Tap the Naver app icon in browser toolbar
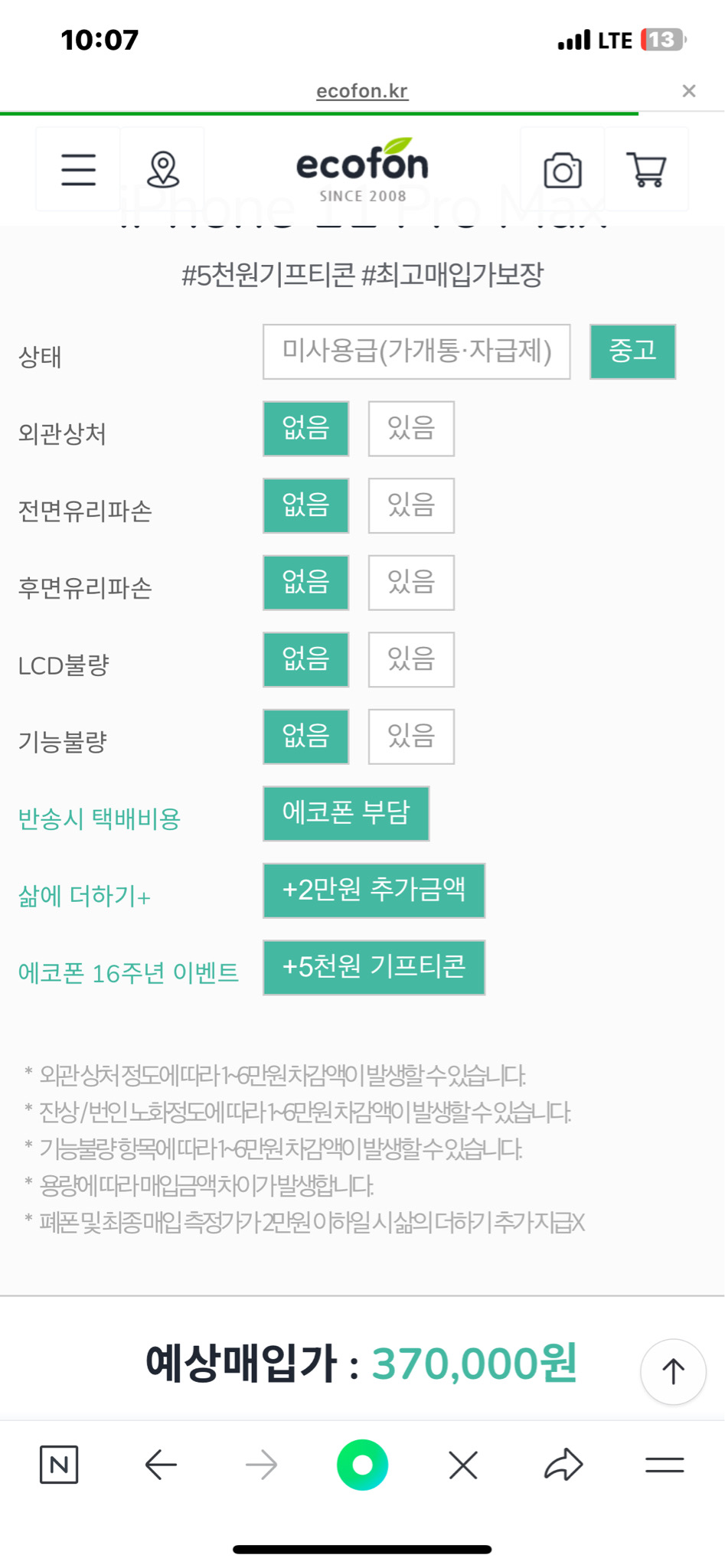725x1568 pixels. (60, 1465)
